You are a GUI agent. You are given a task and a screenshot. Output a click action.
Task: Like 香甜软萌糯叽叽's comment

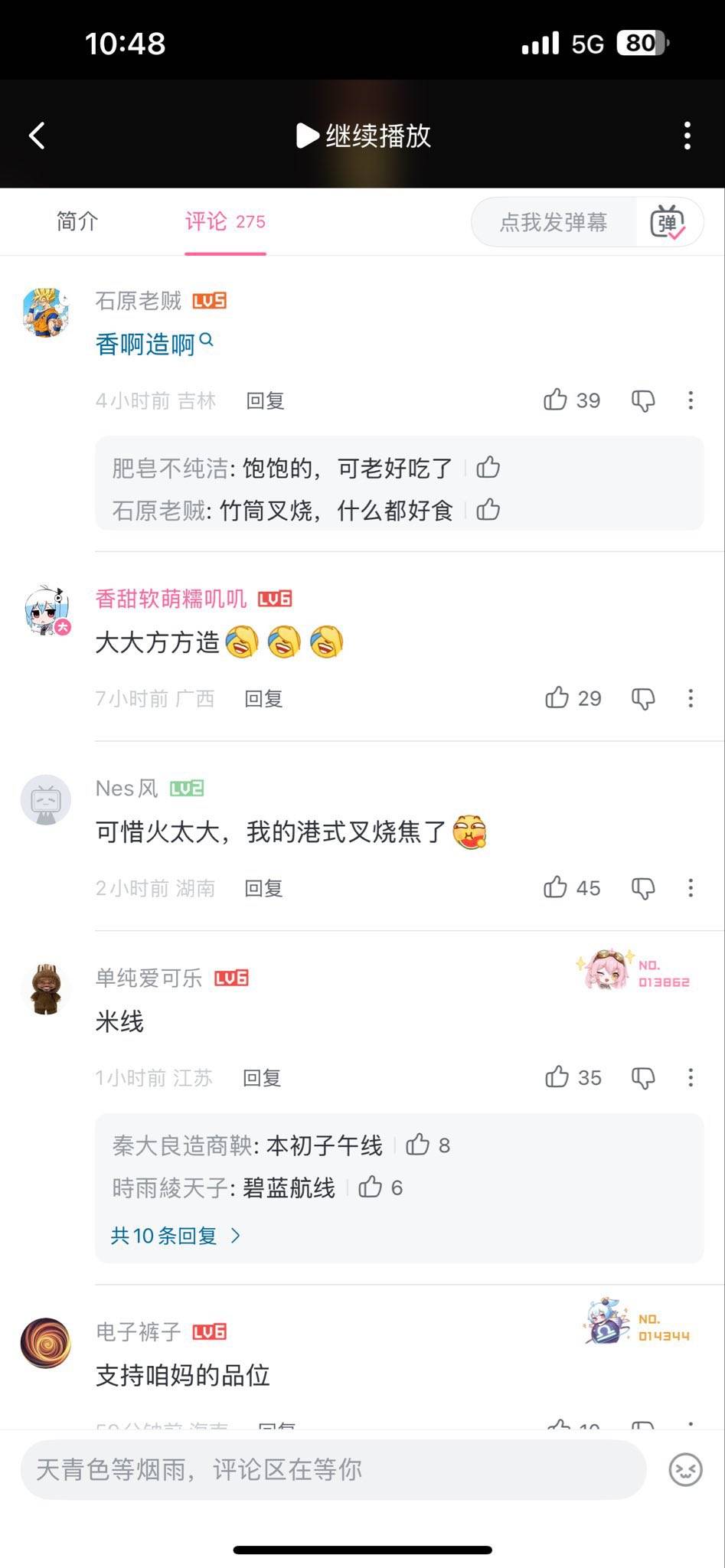(x=557, y=697)
